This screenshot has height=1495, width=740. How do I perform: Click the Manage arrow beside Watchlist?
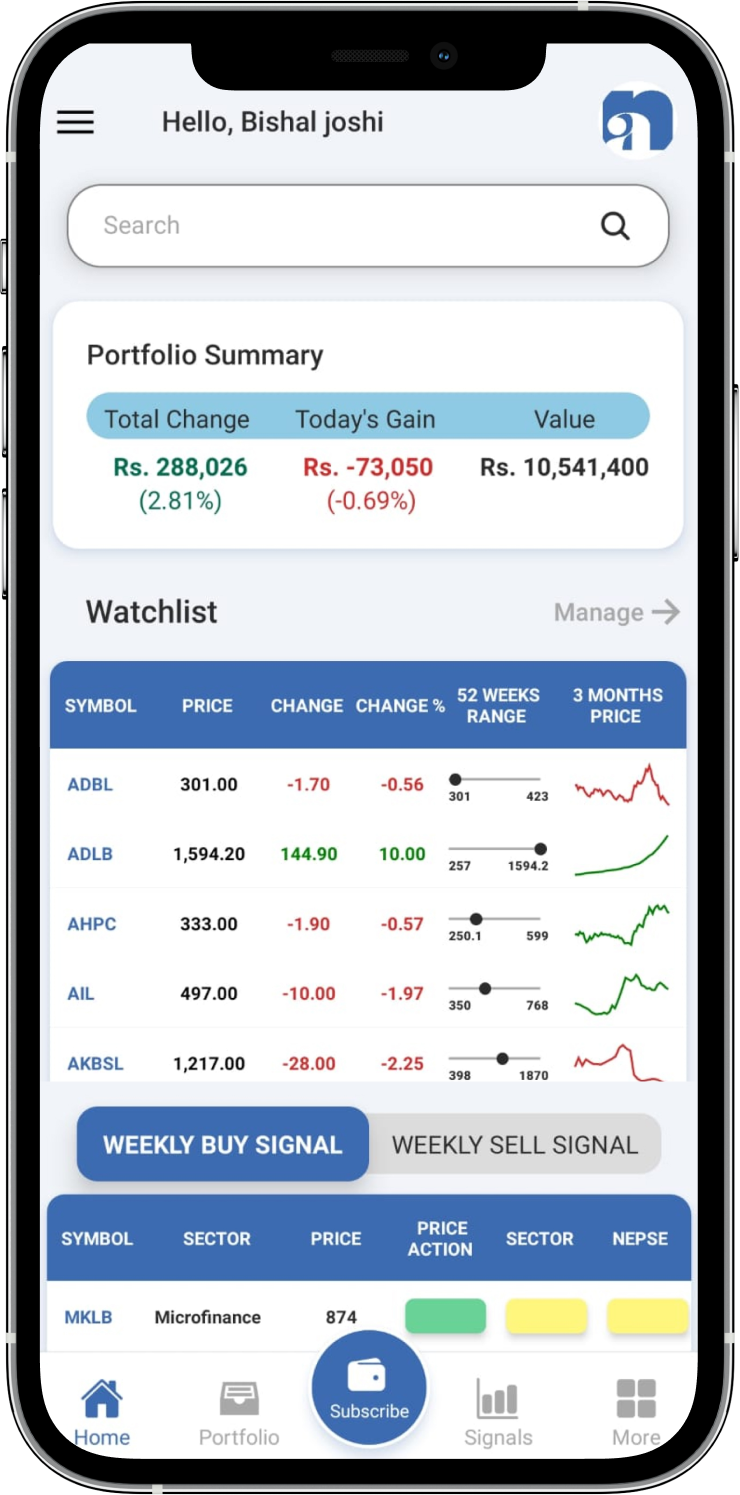(x=617, y=612)
